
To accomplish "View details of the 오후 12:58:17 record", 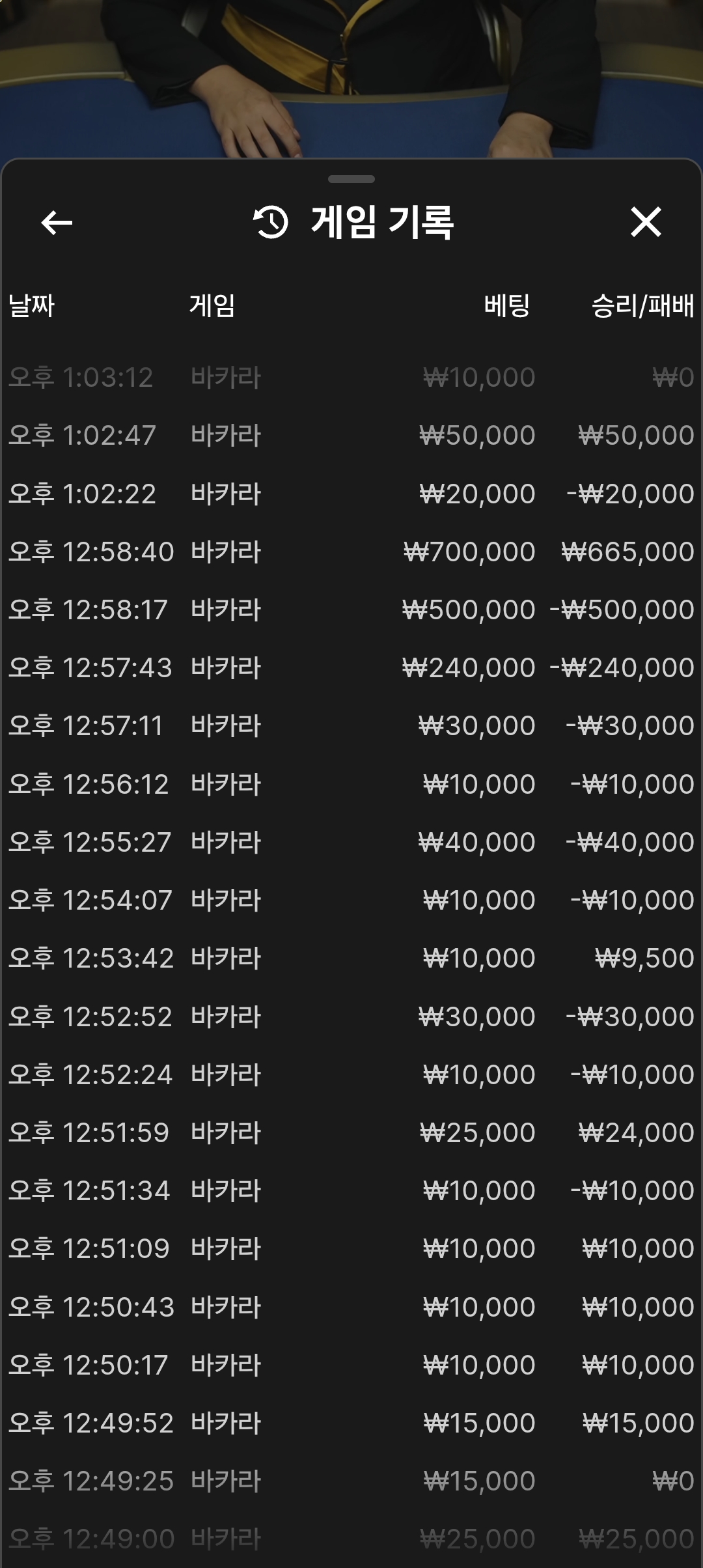I will 351,609.
